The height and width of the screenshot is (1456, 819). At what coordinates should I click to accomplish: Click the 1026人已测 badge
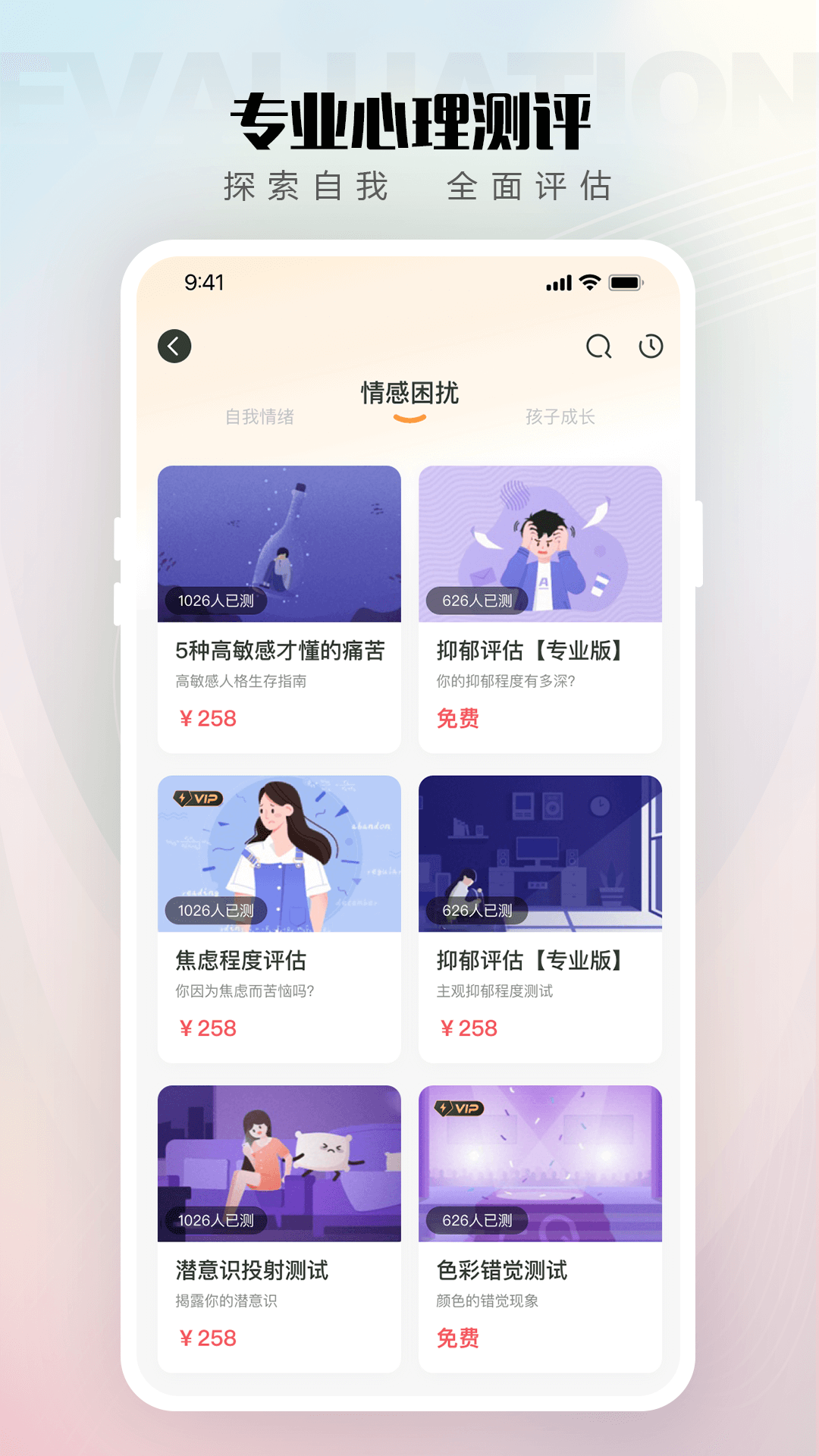pyautogui.click(x=215, y=599)
